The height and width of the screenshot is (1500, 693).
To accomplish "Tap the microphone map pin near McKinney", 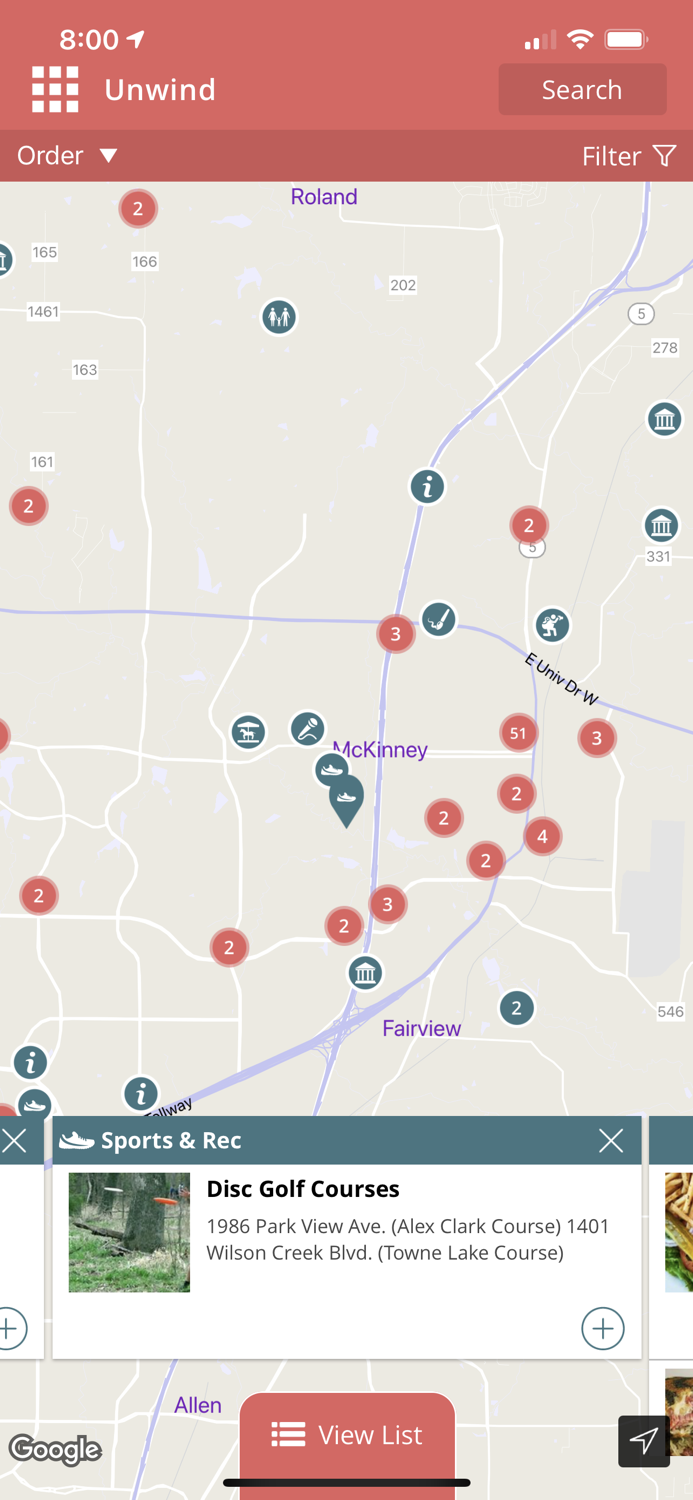I will click(308, 728).
